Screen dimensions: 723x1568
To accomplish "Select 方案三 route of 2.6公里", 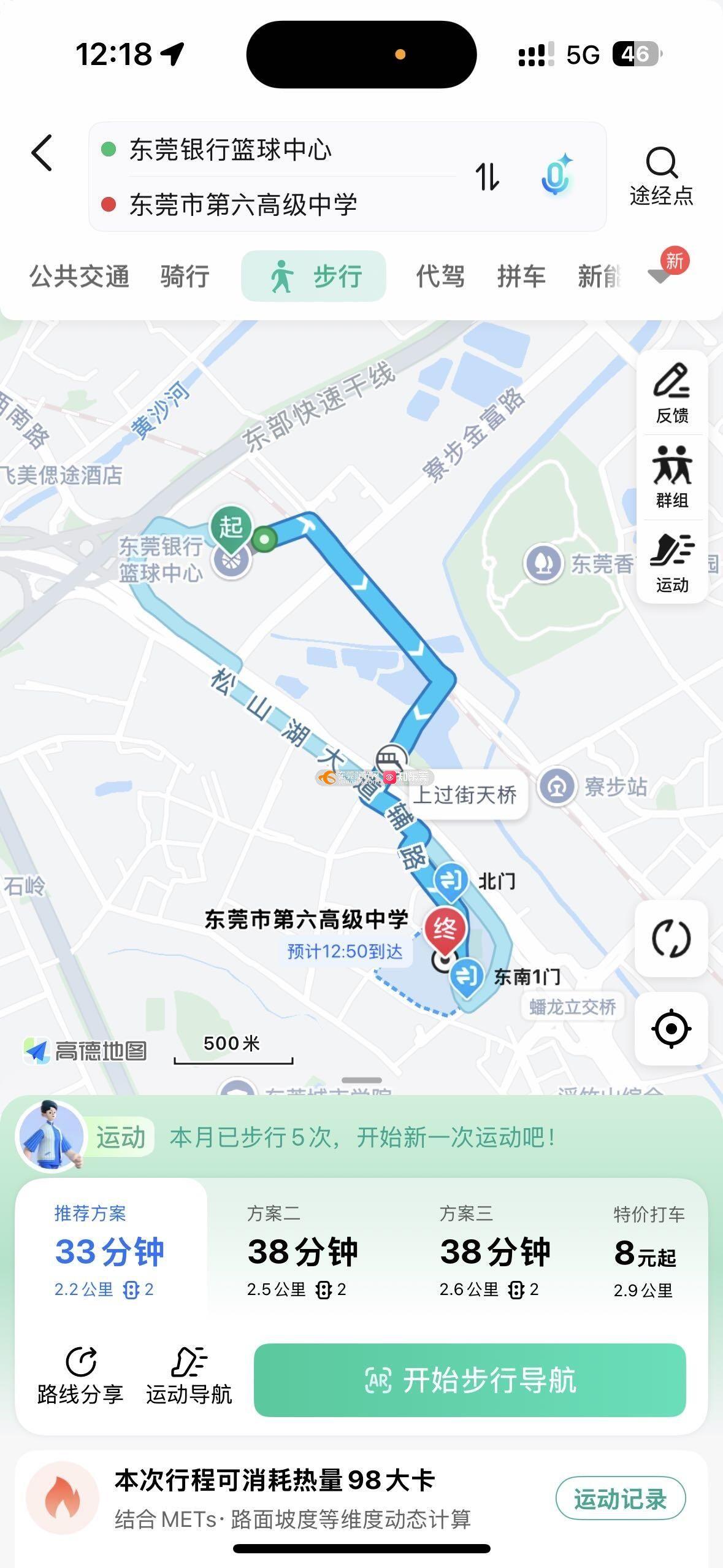I will pyautogui.click(x=494, y=1251).
